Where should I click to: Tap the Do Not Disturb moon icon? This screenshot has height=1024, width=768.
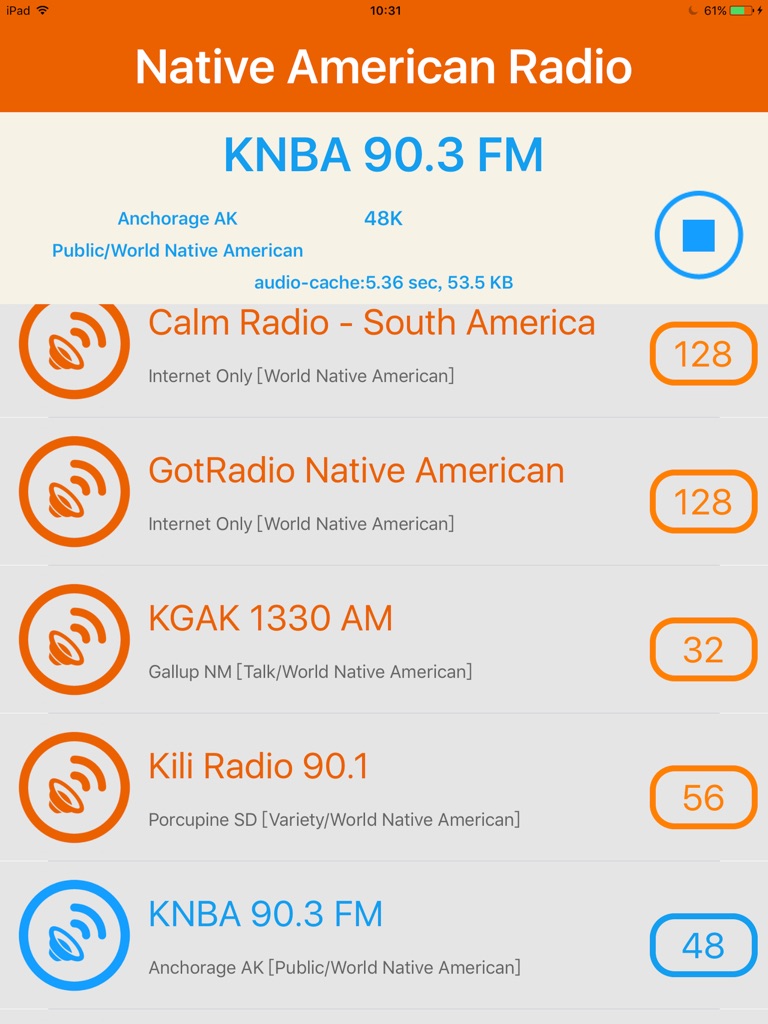pyautogui.click(x=692, y=11)
